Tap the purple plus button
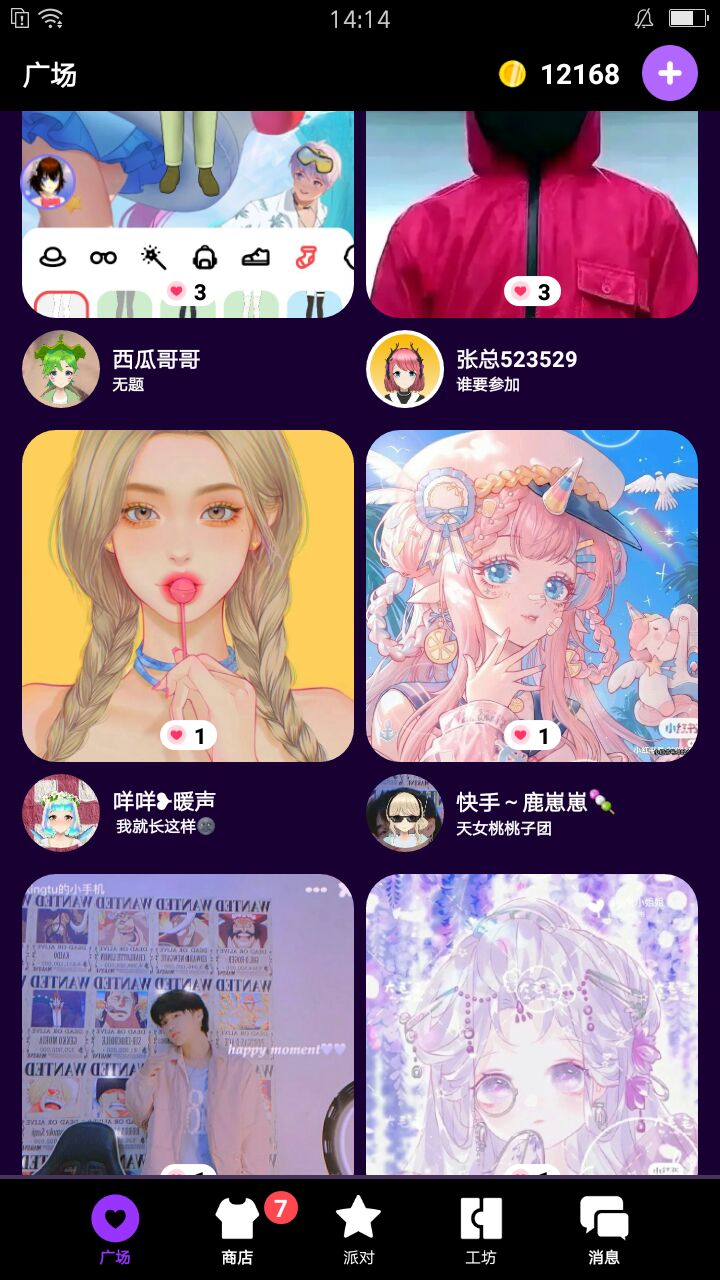The image size is (720, 1280). pos(669,74)
